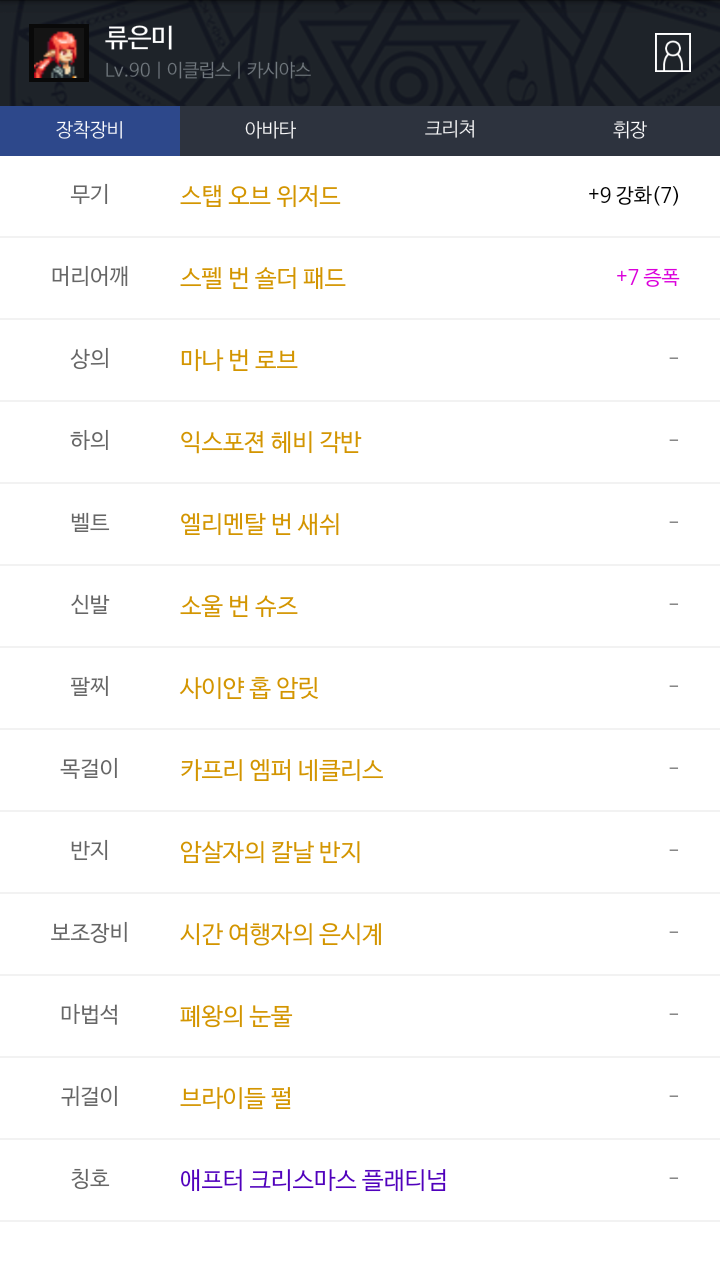This screenshot has width=720, height=1280.
Task: Select the 장착장비 tab
Action: [x=90, y=130]
